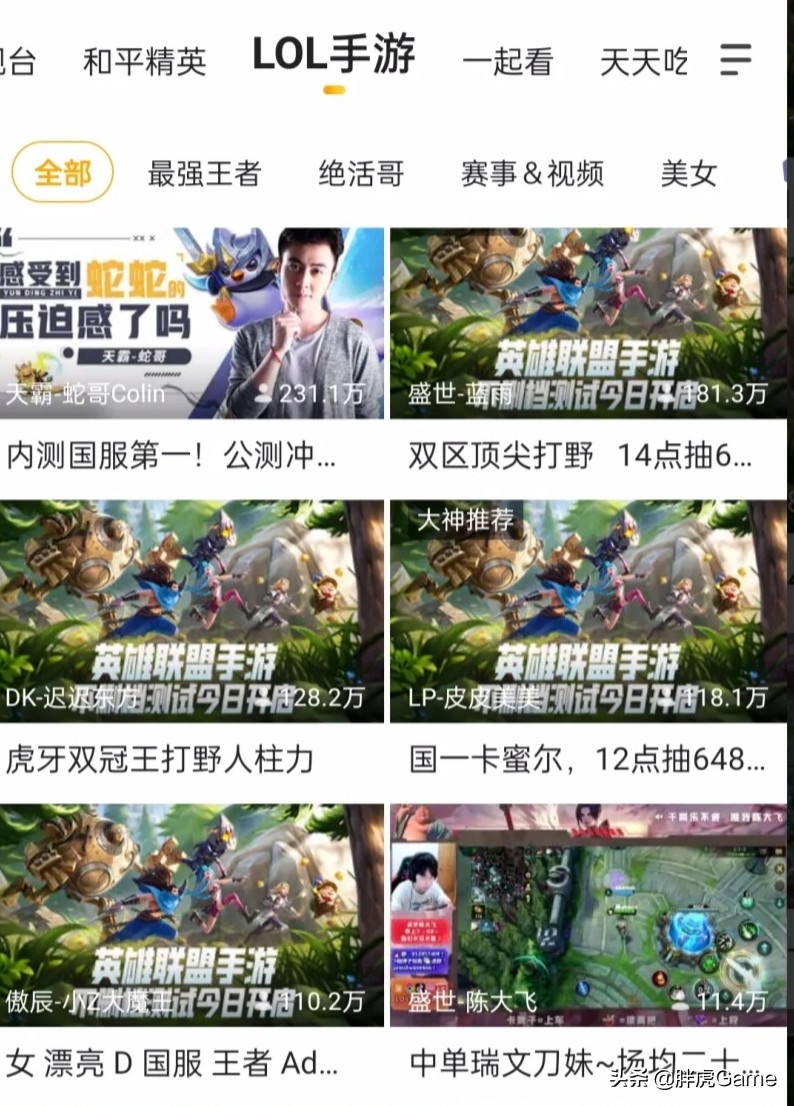Screen dimensions: 794x1106
Task: Select the 赛事&视频 filter
Action: 532,174
